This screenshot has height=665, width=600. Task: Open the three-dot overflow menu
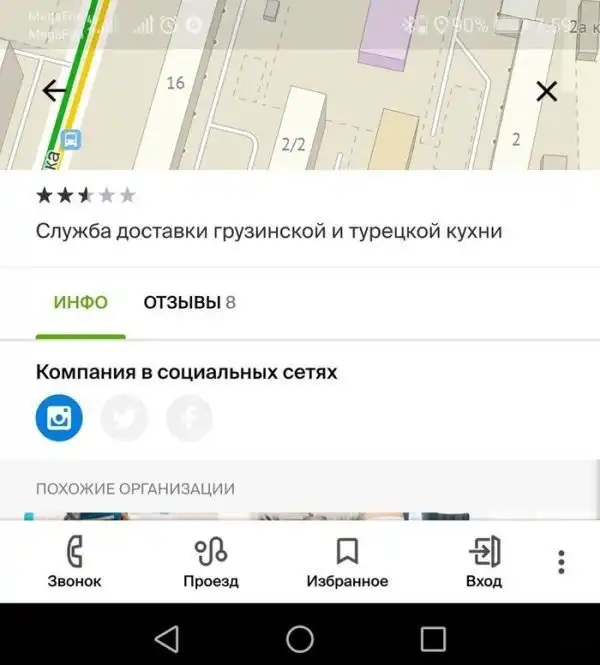pyautogui.click(x=562, y=562)
